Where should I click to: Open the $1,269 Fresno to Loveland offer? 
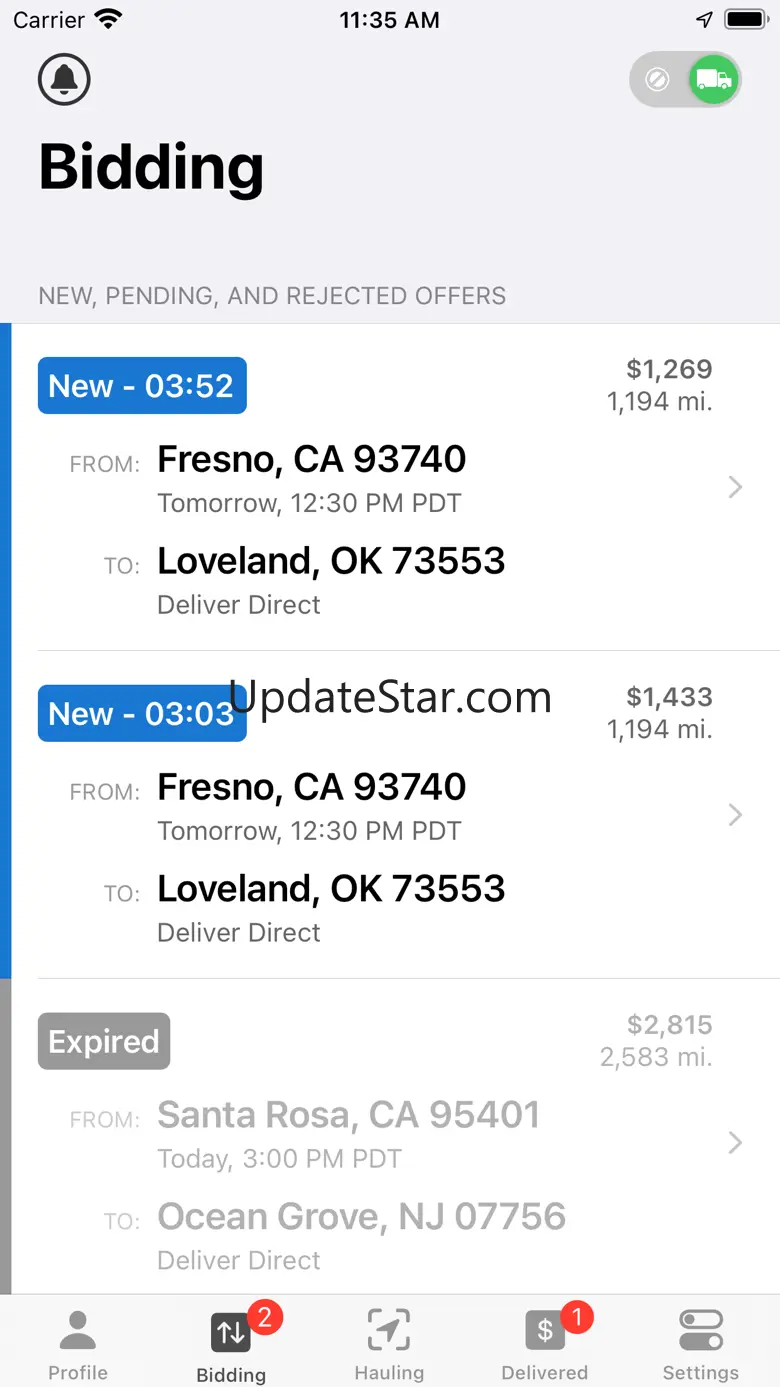tap(390, 487)
